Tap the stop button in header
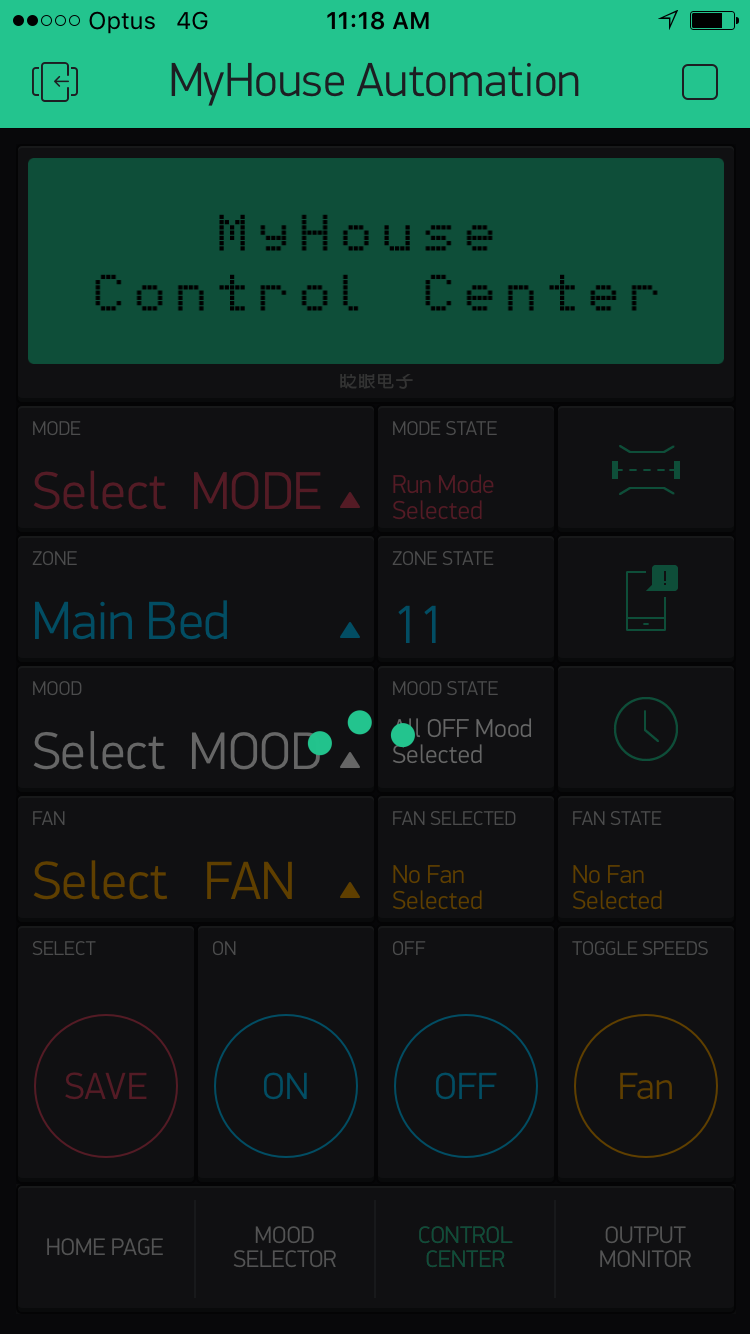This screenshot has height=1334, width=750. [x=699, y=82]
